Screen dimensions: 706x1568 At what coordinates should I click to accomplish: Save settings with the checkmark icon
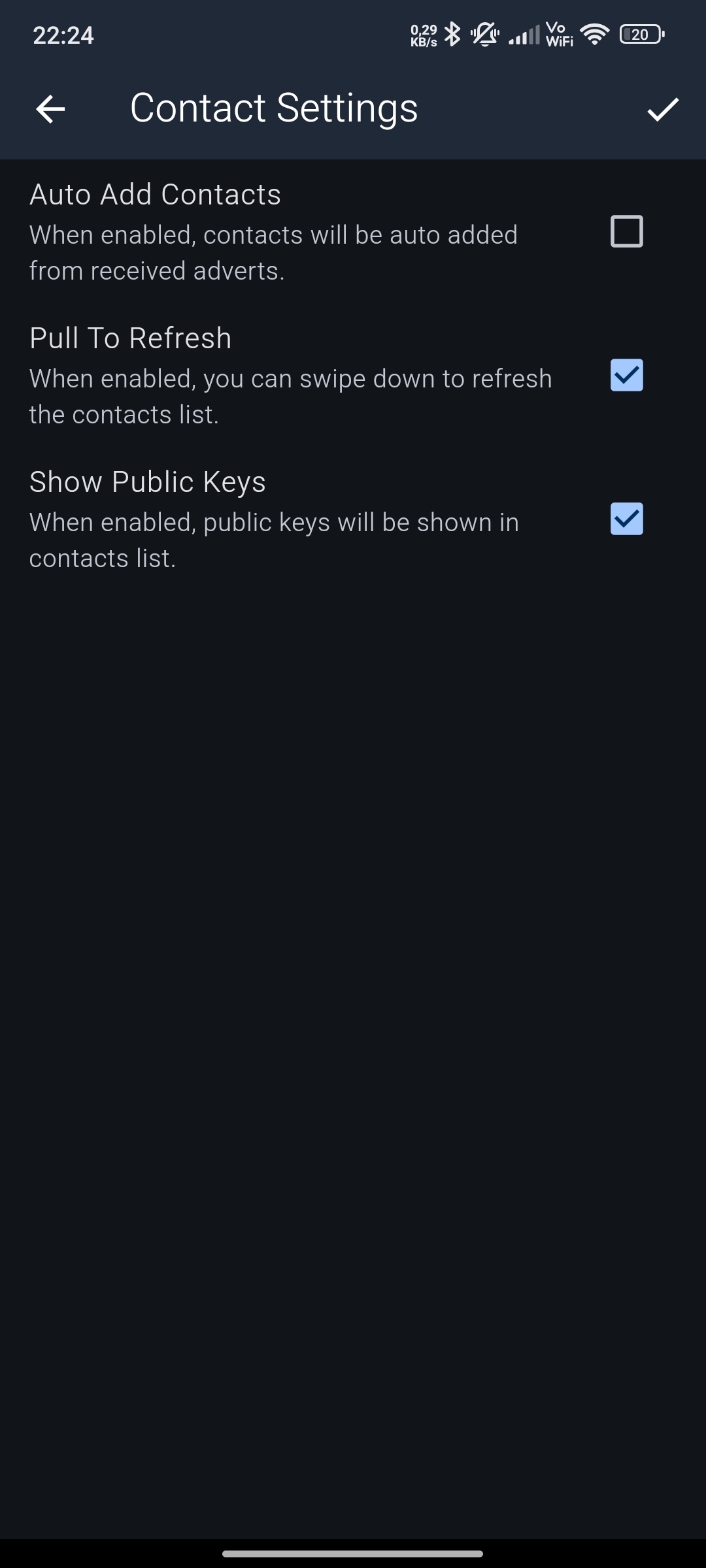pyautogui.click(x=663, y=109)
